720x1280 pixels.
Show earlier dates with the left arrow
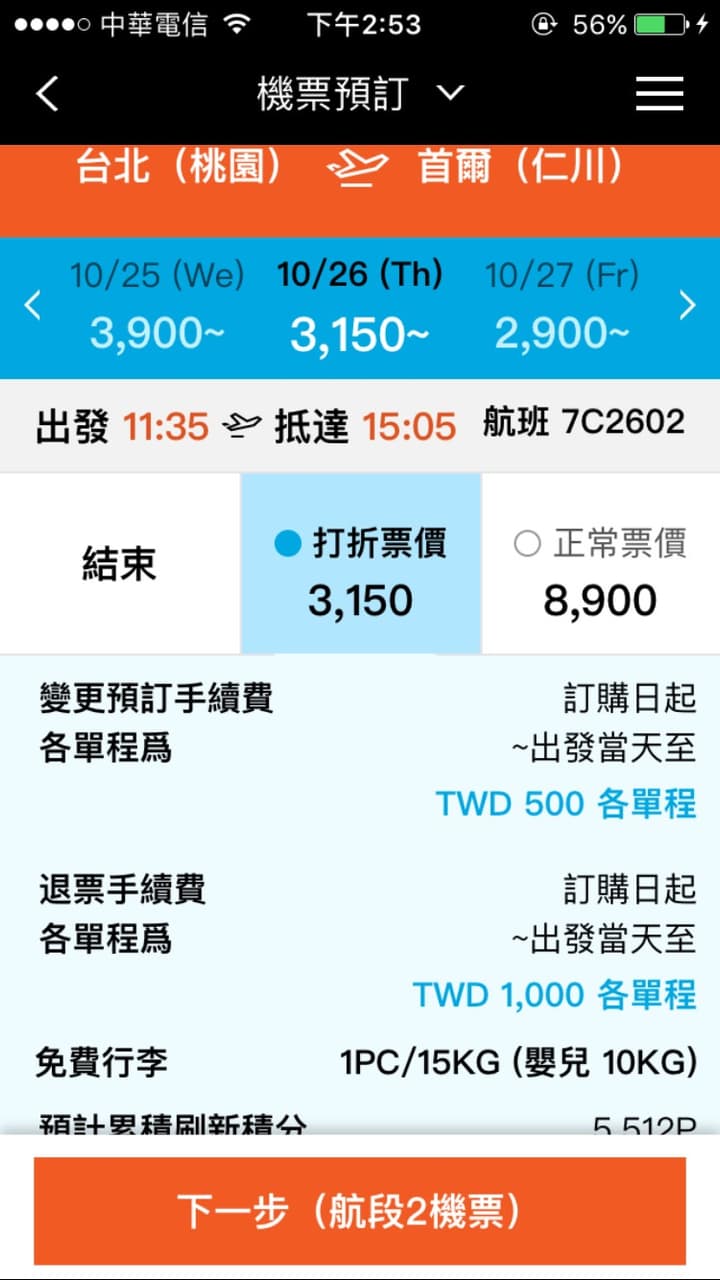coord(33,305)
